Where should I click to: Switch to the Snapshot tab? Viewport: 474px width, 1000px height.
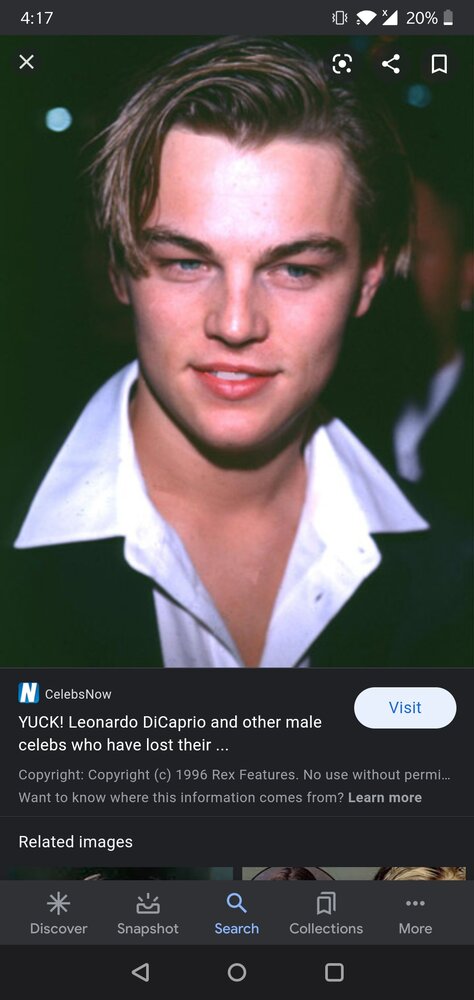[148, 913]
